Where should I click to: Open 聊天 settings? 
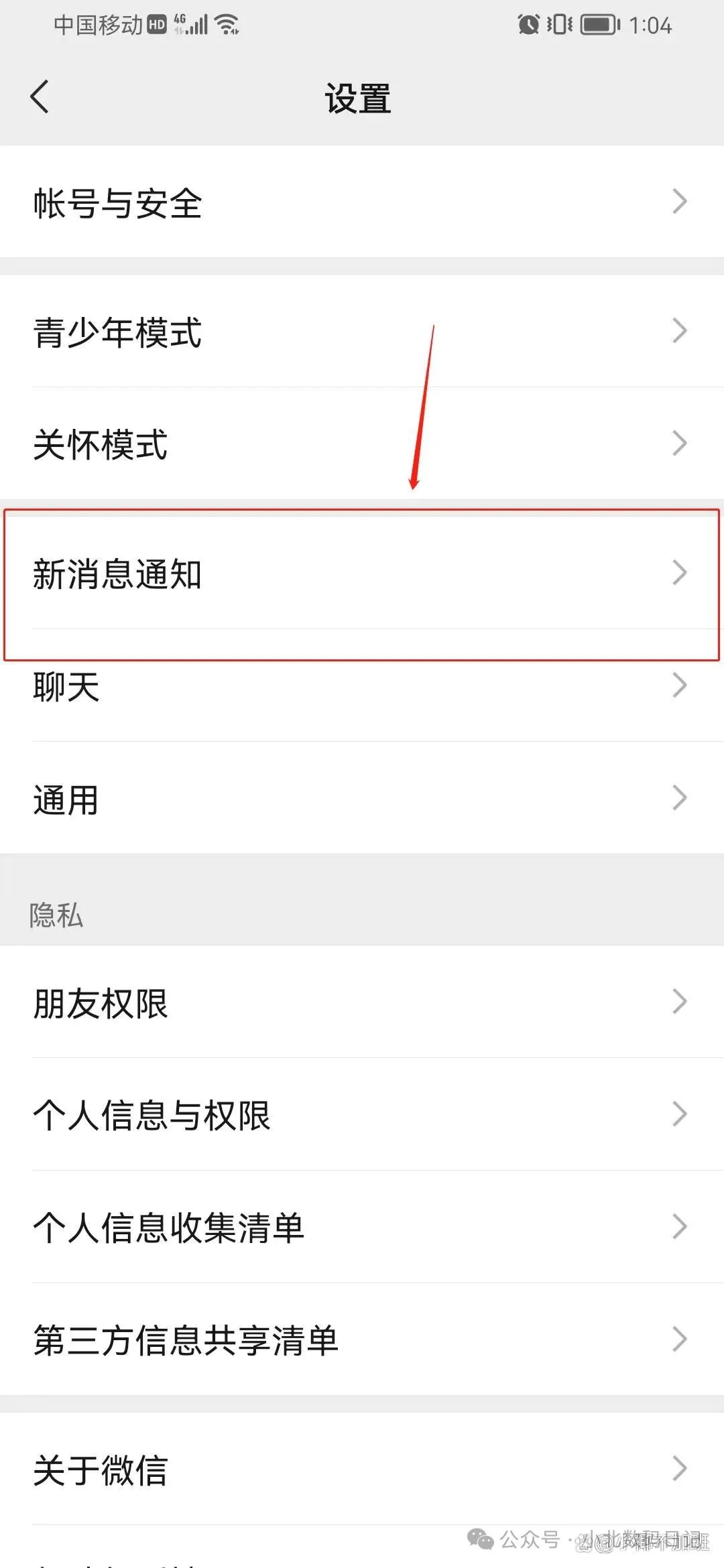tap(362, 685)
